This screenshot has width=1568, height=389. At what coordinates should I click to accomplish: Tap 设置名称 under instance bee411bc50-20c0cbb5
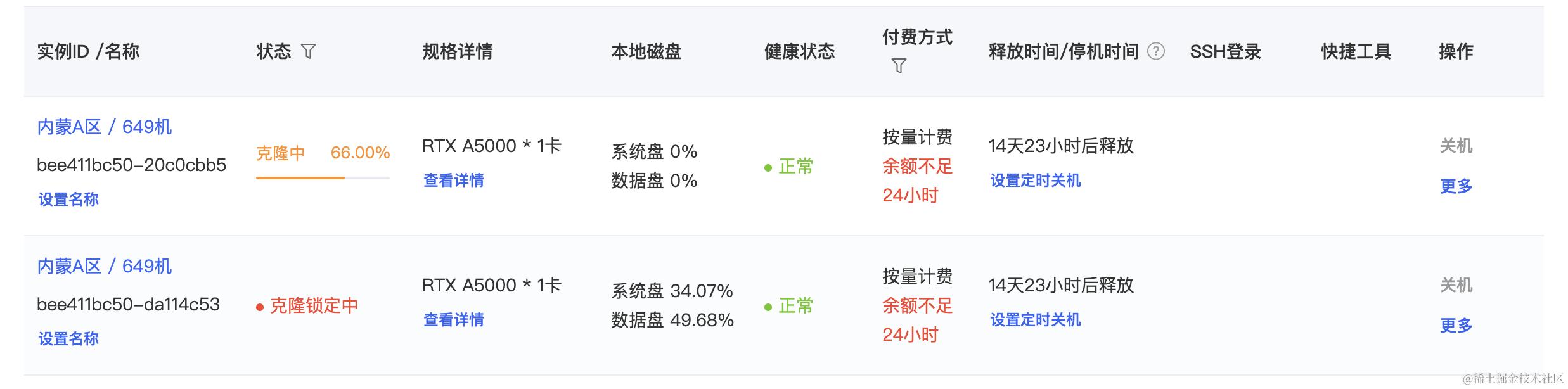(x=68, y=200)
